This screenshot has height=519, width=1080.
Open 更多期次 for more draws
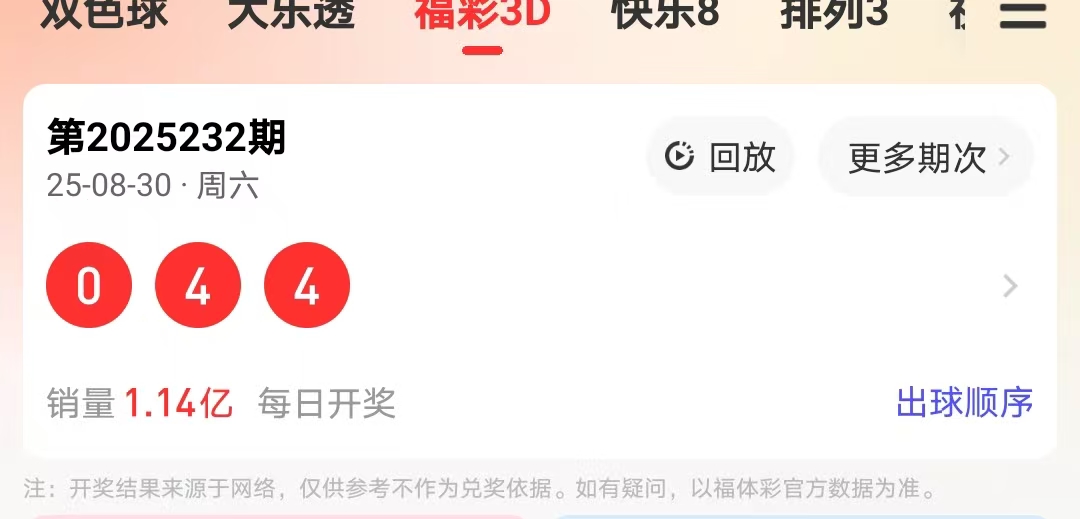coord(926,157)
